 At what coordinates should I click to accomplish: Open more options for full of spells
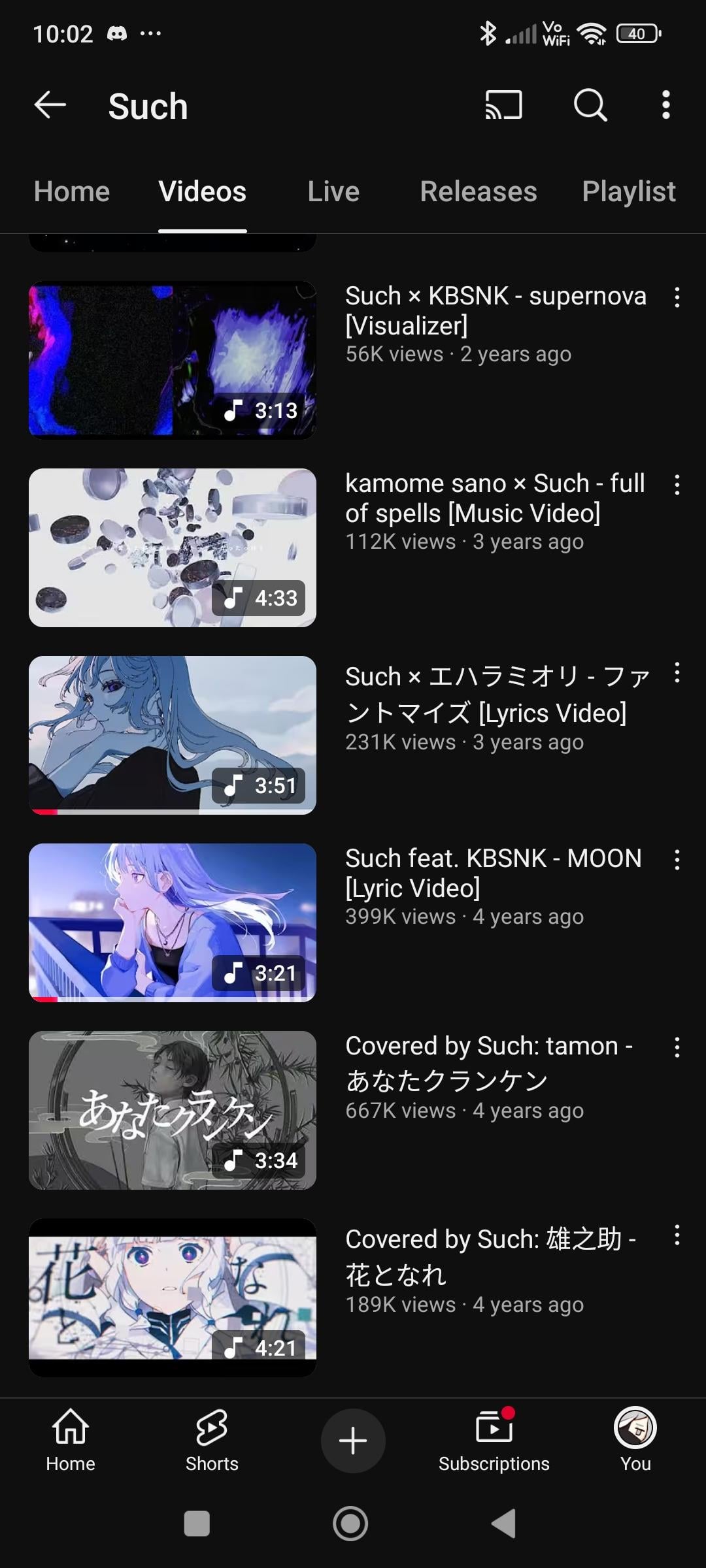(677, 485)
